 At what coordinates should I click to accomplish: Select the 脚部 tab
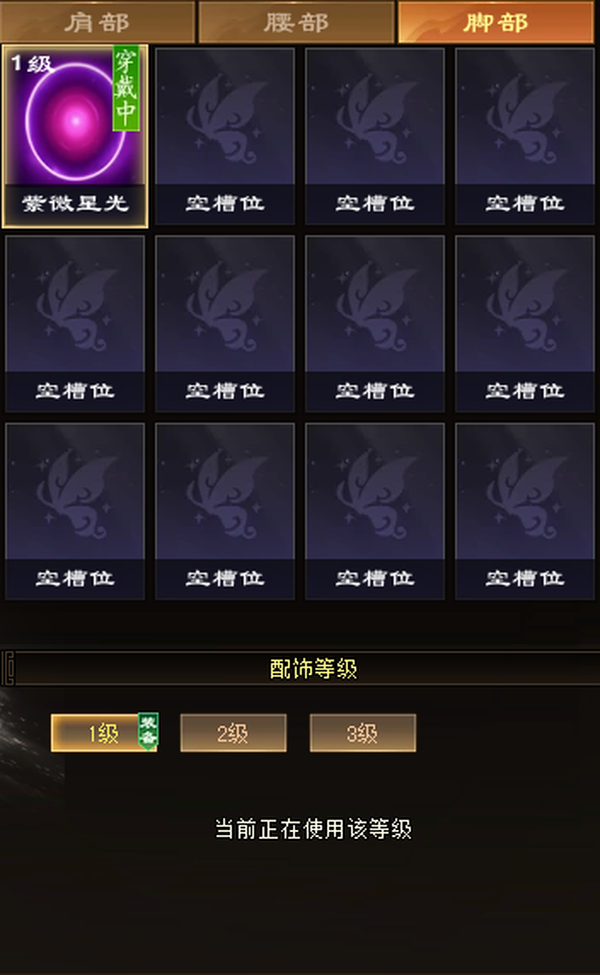point(496,22)
